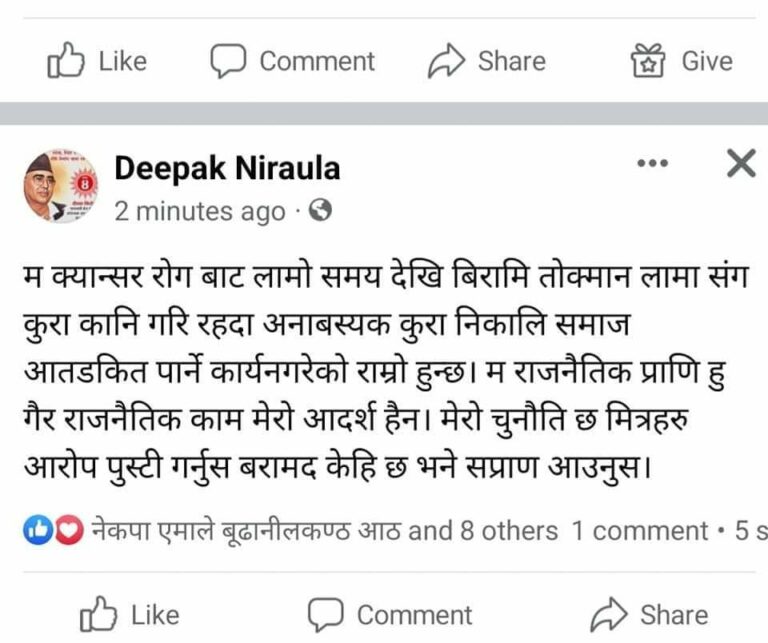Viewport: 768px width, 643px height.
Task: Comment on Deepak Niraula's post
Action: pyautogui.click(x=390, y=614)
